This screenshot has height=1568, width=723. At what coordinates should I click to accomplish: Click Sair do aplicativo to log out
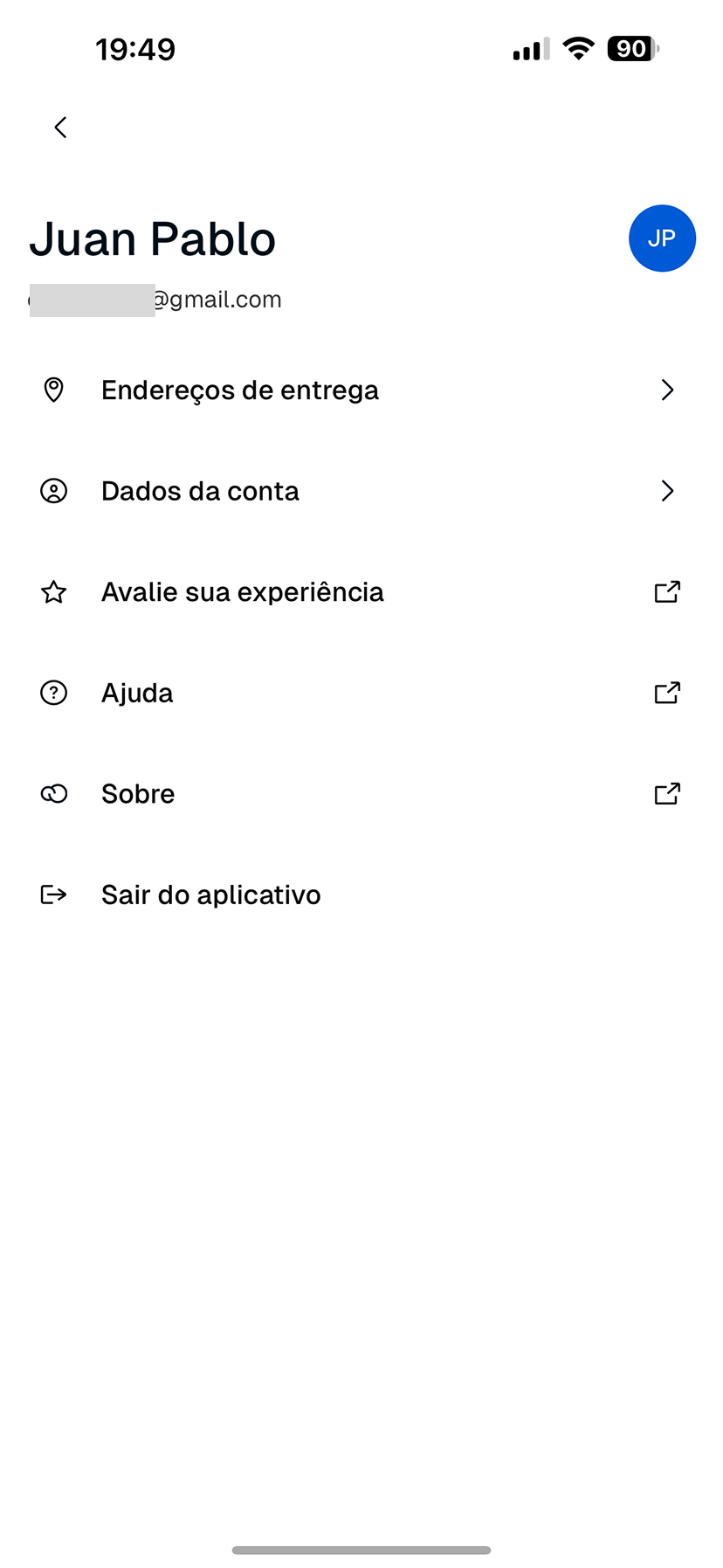[x=210, y=895]
